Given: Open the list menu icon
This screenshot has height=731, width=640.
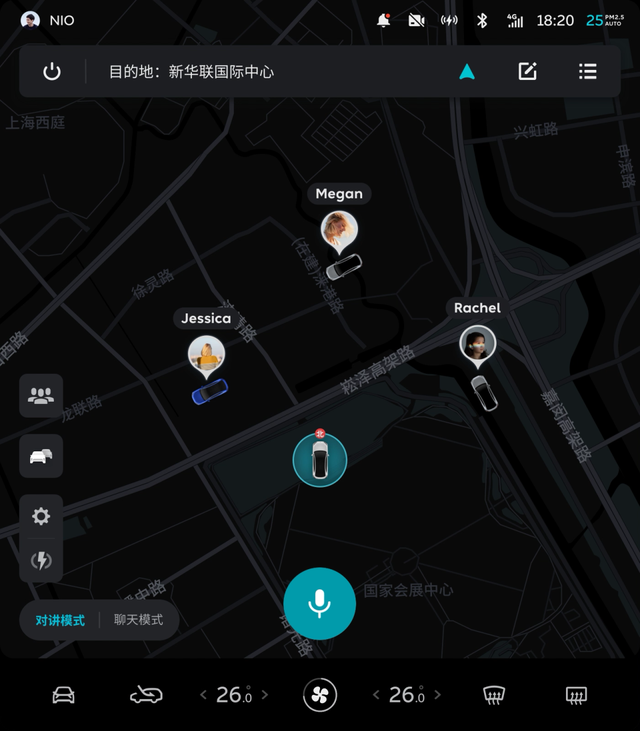Looking at the screenshot, I should coord(587,72).
